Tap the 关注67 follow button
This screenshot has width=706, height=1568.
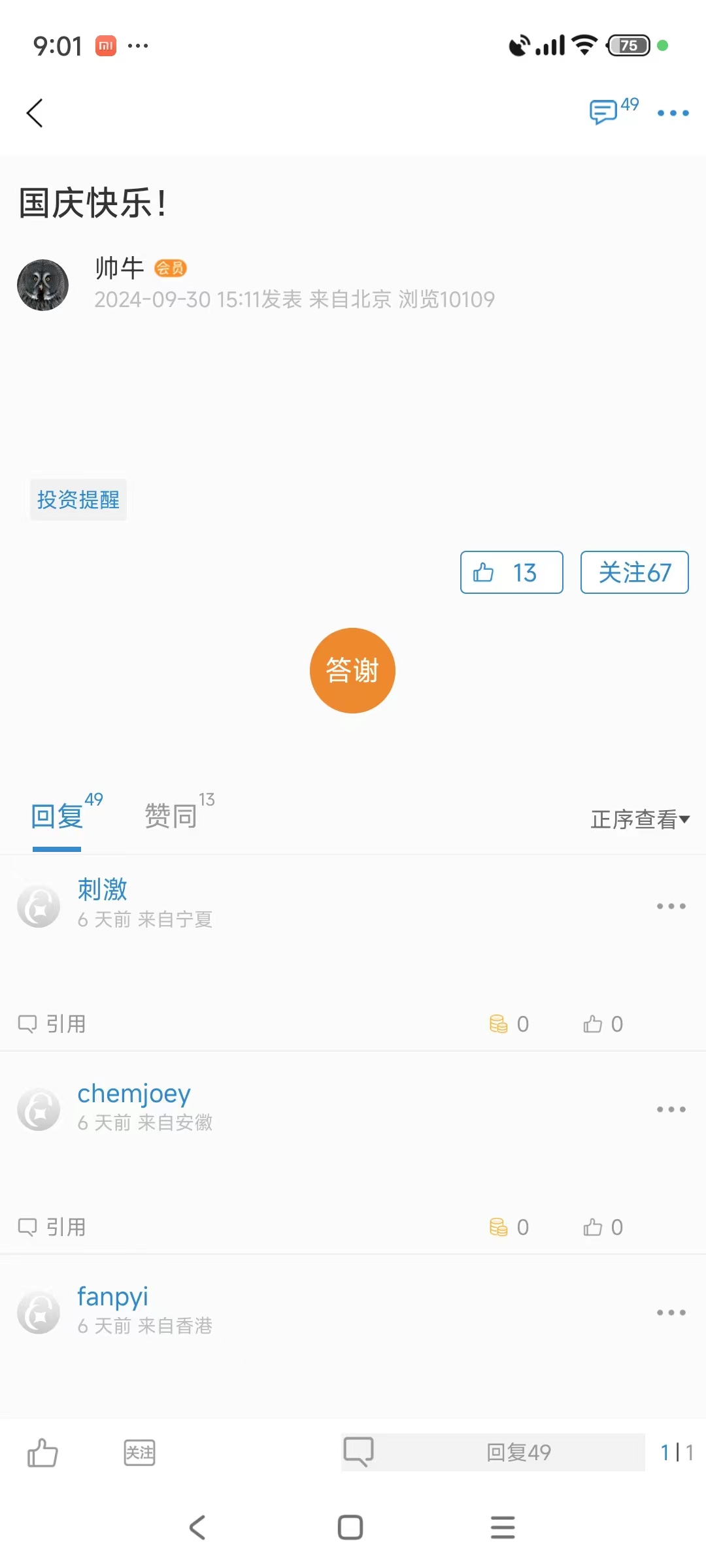tap(634, 572)
